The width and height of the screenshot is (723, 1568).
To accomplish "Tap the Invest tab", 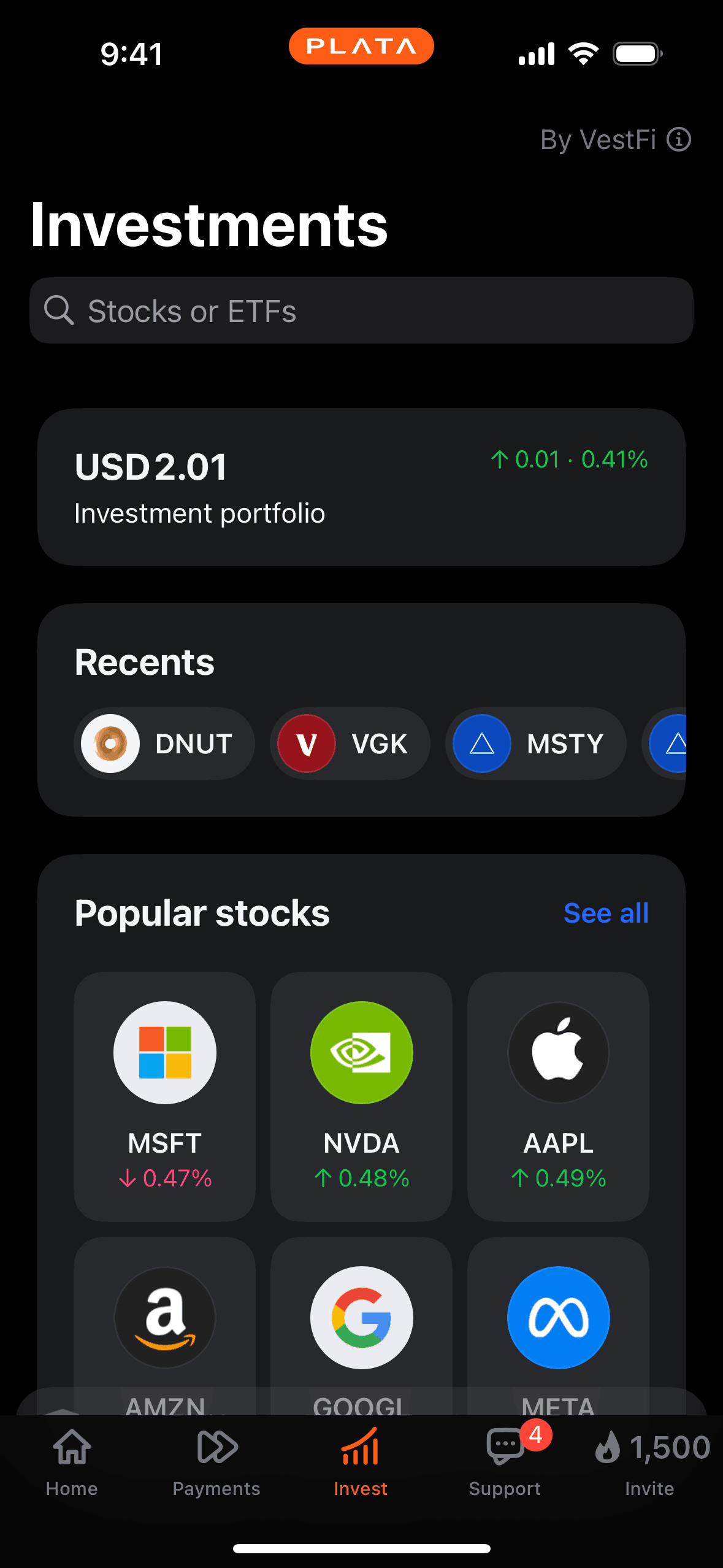I will [361, 1463].
